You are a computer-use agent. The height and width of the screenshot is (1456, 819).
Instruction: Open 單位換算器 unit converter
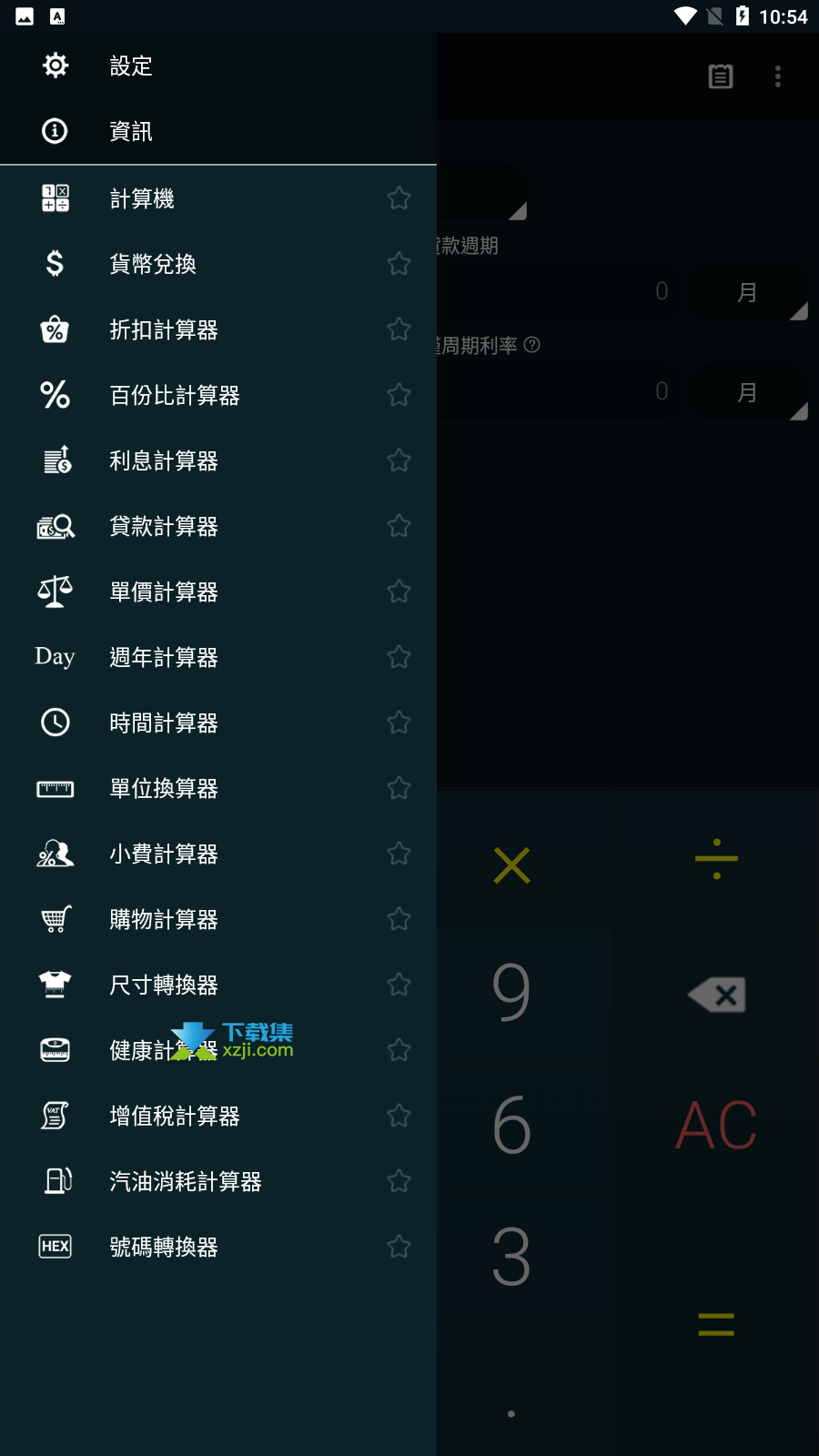[218, 788]
